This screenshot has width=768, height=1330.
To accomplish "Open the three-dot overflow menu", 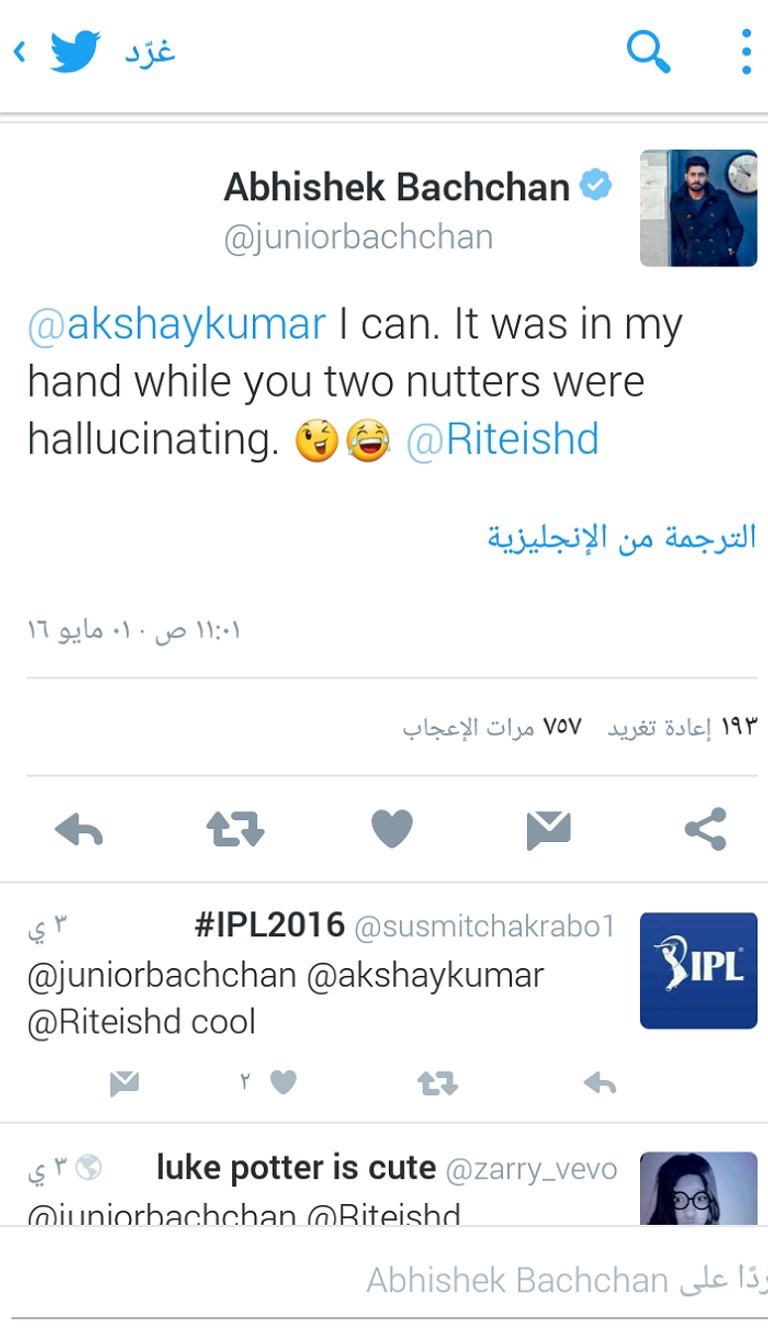I will (745, 51).
